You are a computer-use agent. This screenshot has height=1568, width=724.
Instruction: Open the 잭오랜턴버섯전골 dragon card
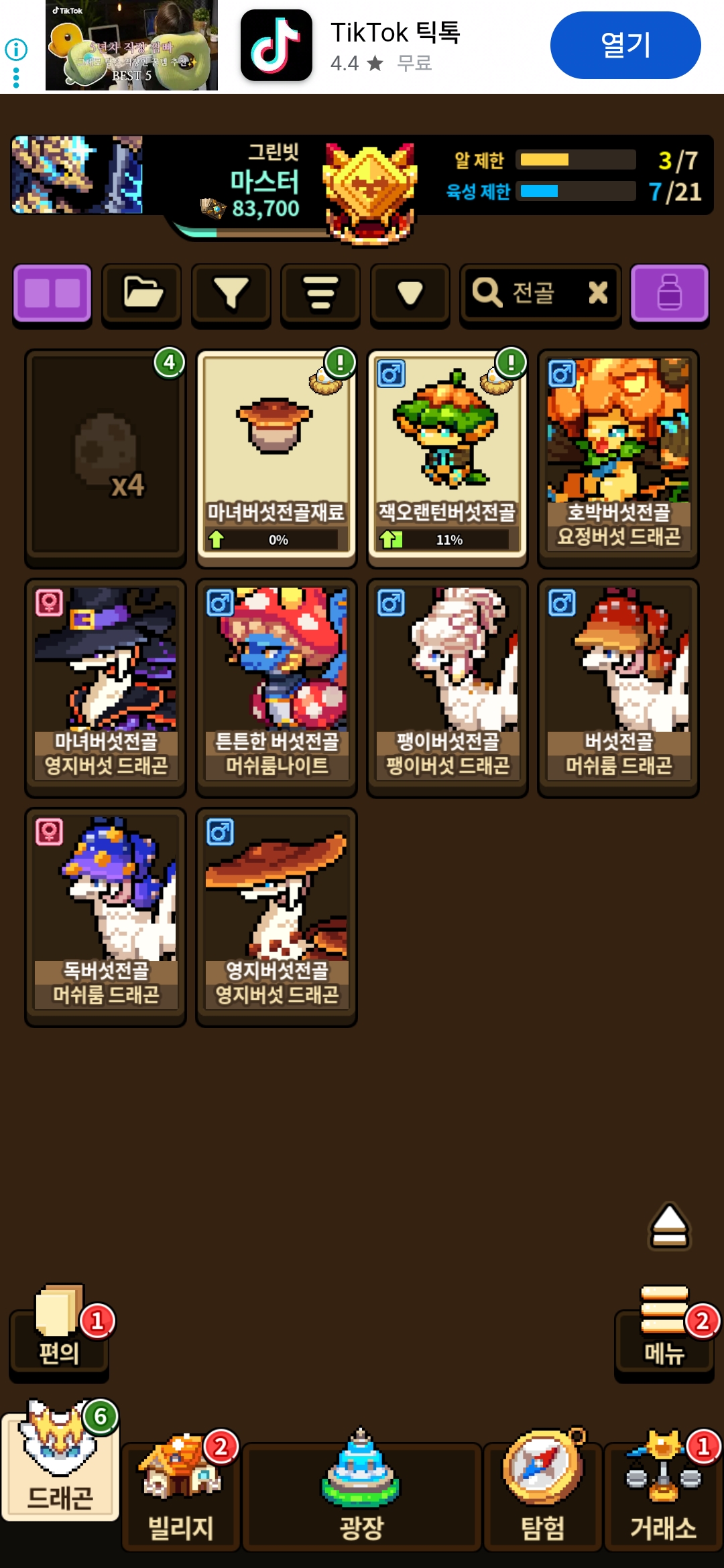(447, 457)
